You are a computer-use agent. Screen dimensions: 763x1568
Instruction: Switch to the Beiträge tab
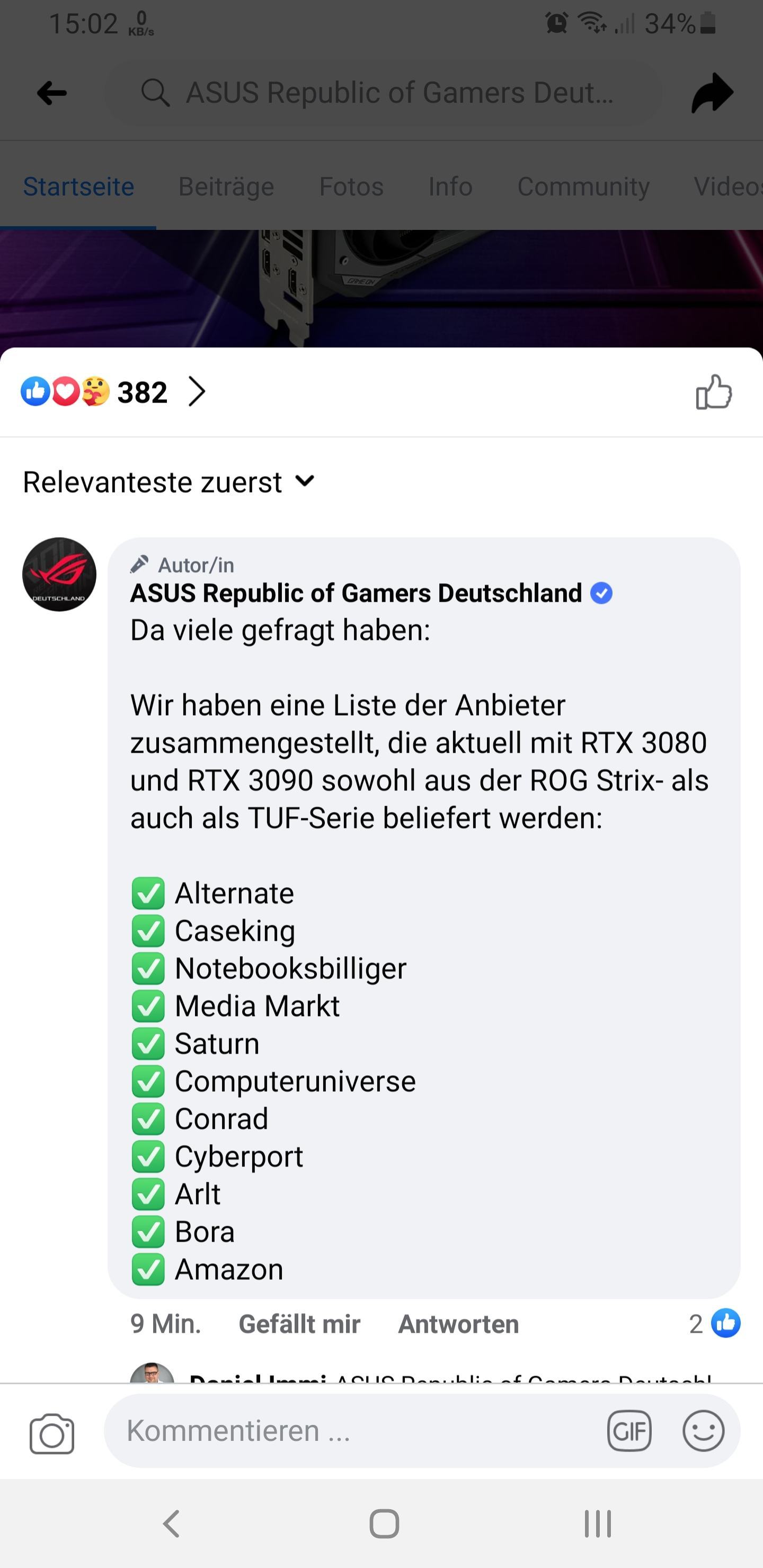pos(226,186)
